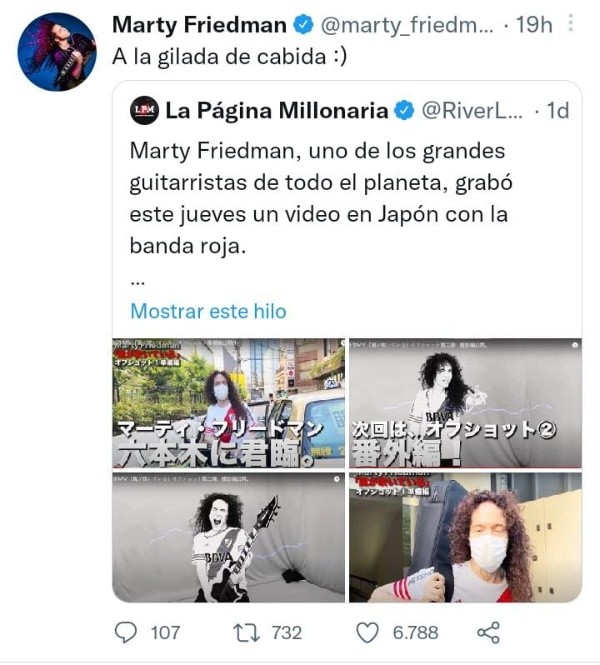Open the bottom-left guitarist drawing image
This screenshot has height=665, width=600.
(228, 537)
